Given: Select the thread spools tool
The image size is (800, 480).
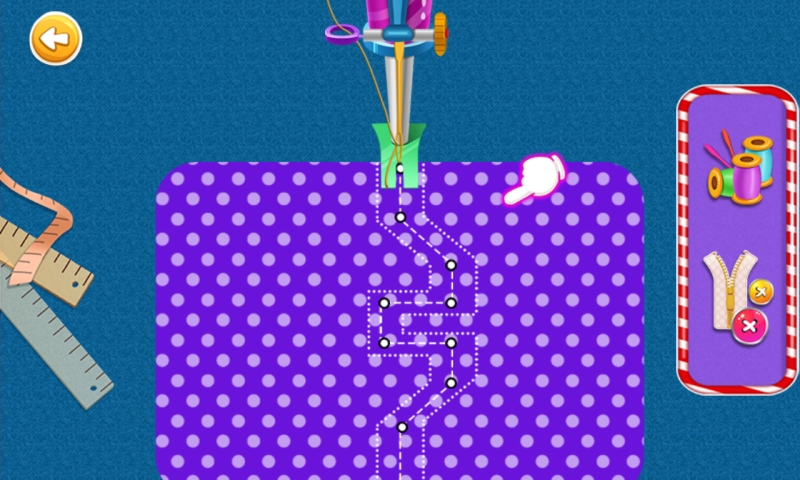Looking at the screenshot, I should [741, 167].
